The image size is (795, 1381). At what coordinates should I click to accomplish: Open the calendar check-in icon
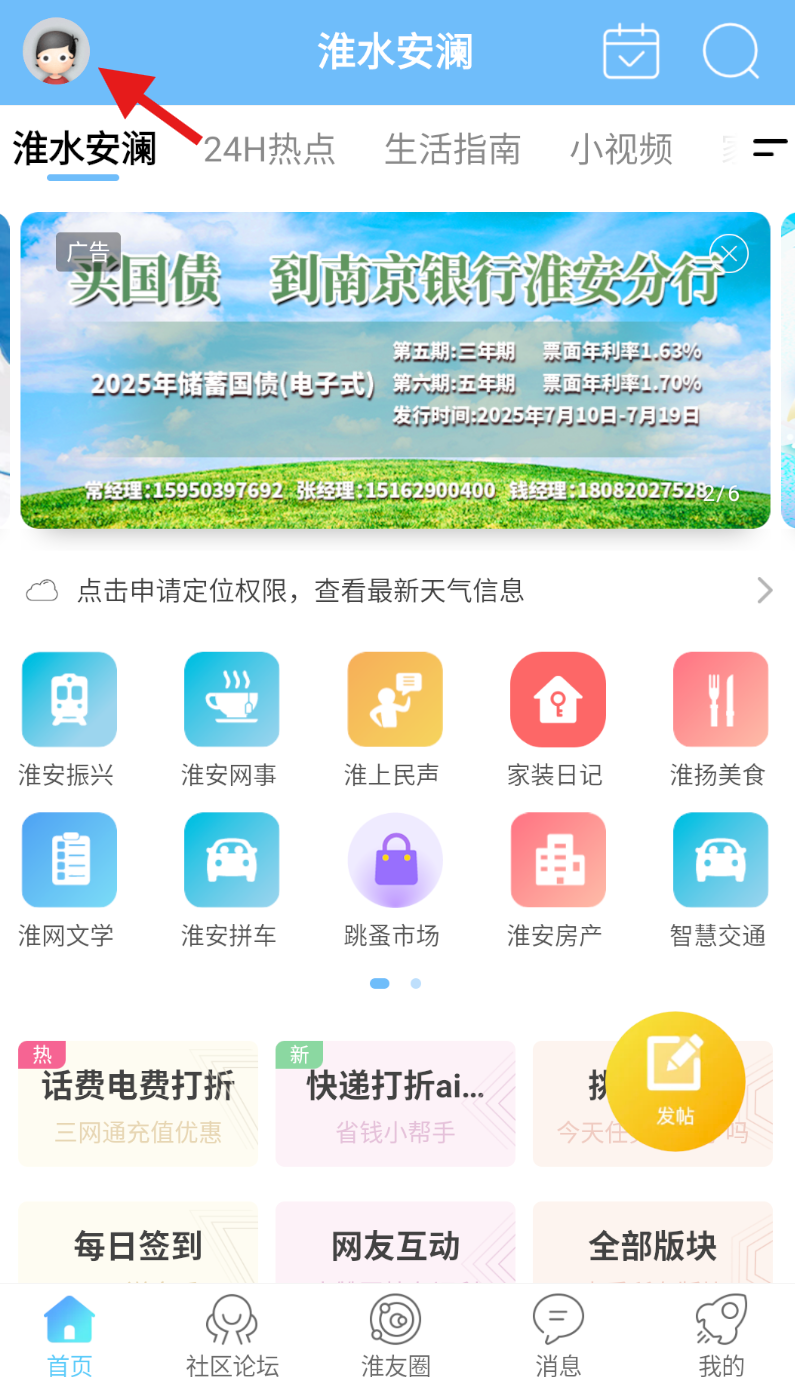(631, 51)
